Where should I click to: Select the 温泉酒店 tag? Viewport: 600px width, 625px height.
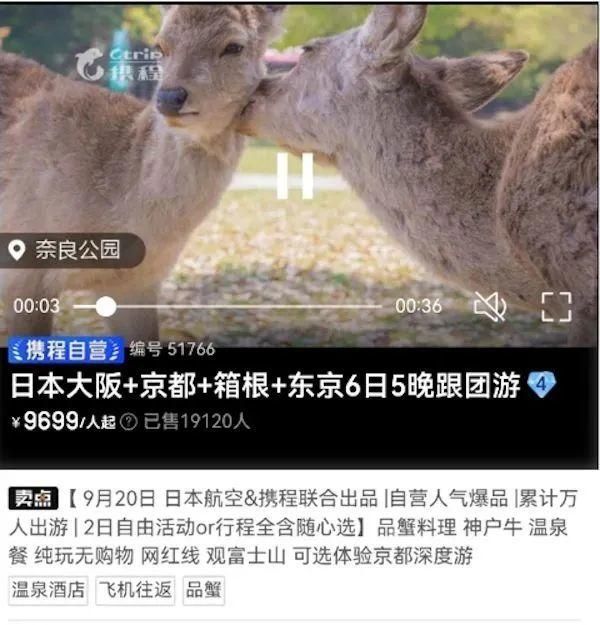[48, 589]
